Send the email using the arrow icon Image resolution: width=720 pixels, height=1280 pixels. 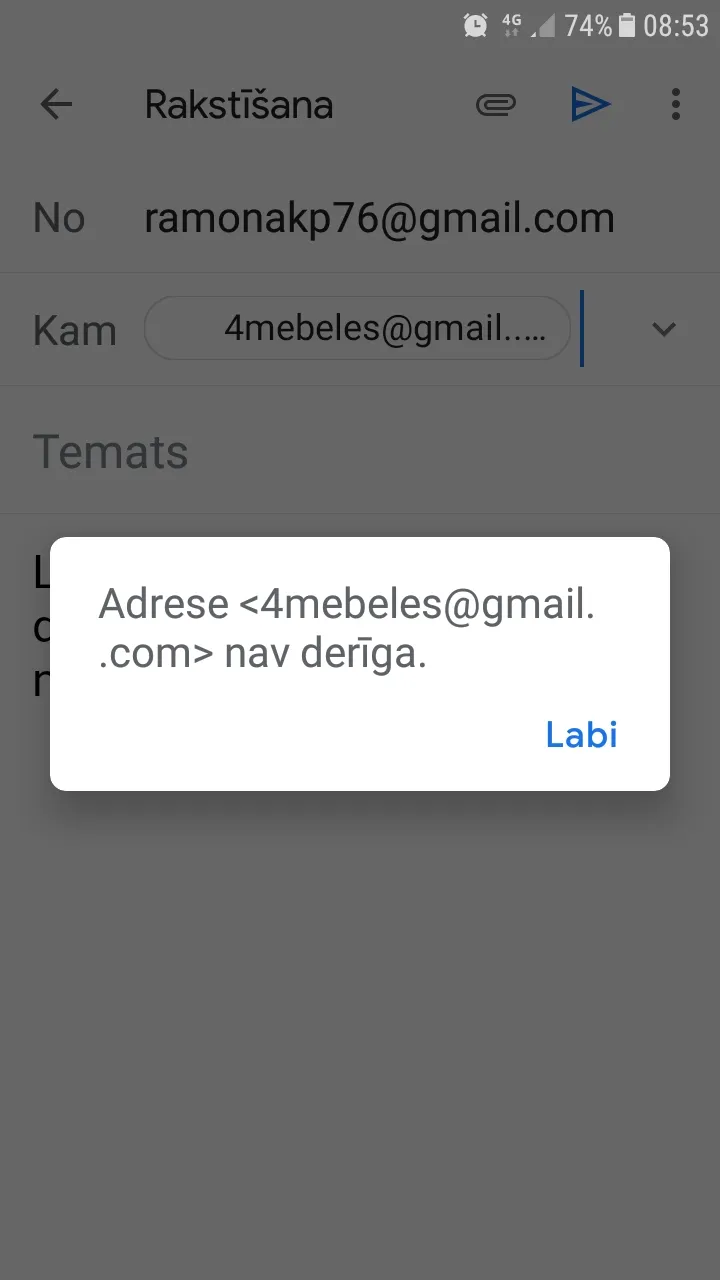[x=590, y=104]
